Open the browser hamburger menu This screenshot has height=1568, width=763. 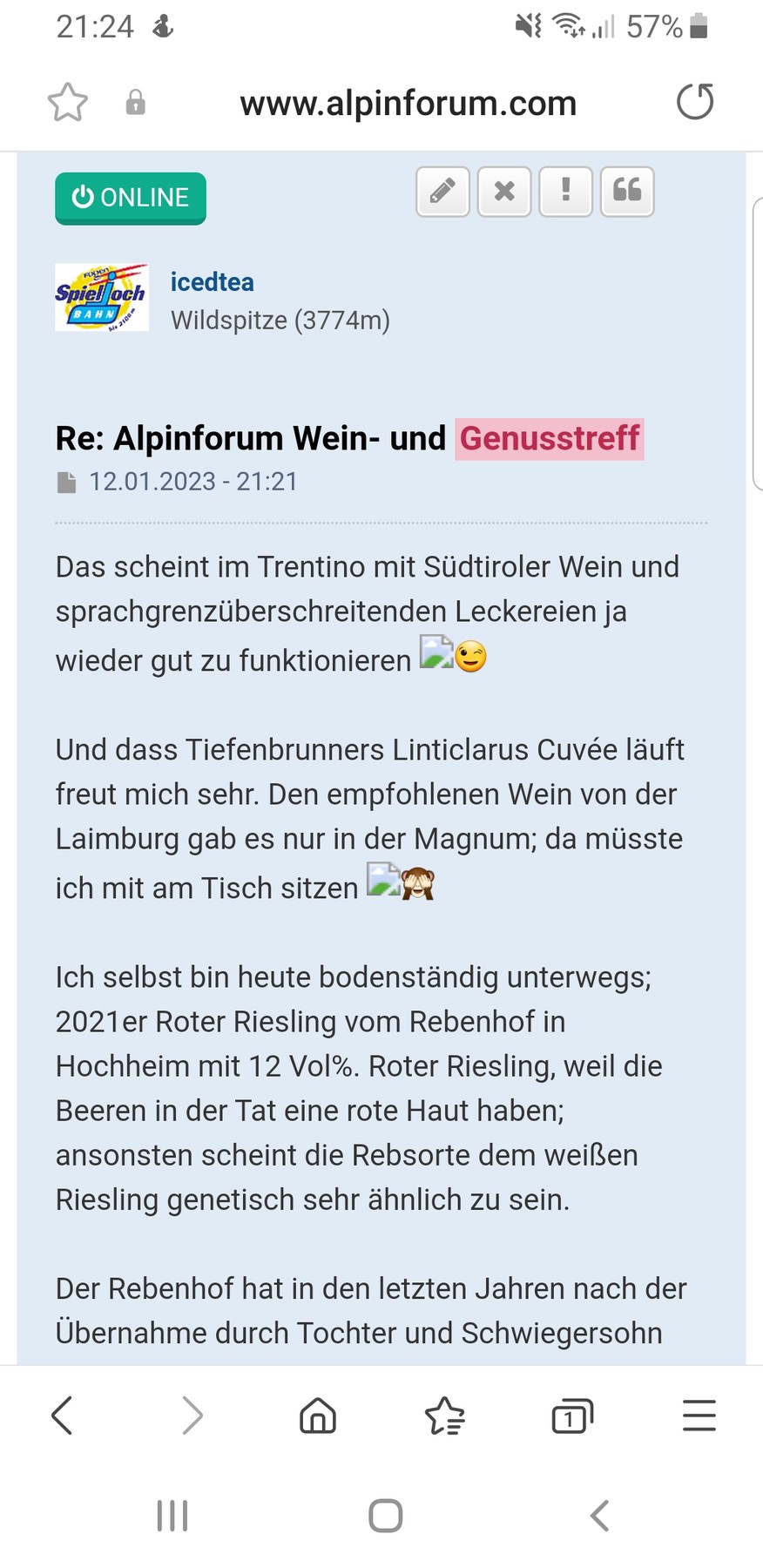point(699,1416)
